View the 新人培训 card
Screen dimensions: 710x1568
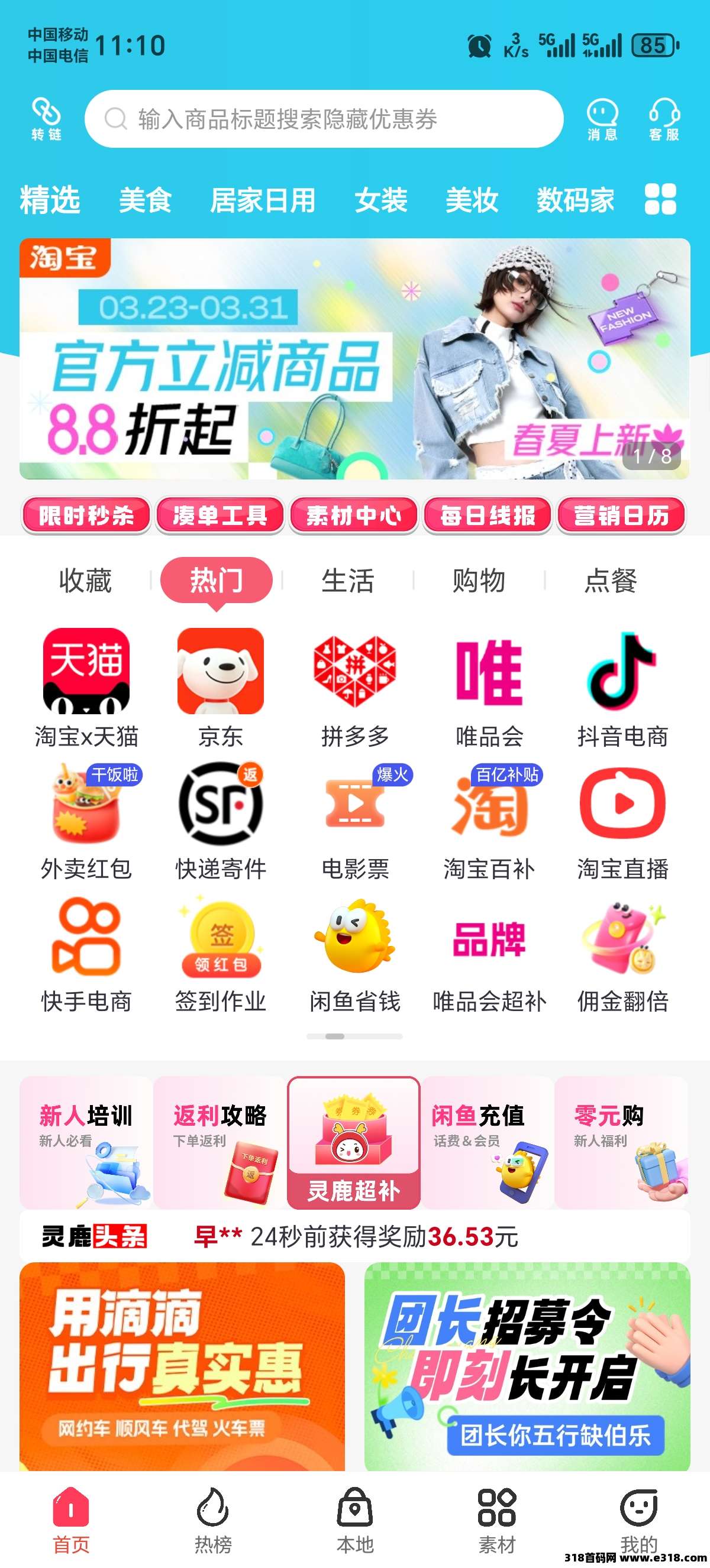click(x=86, y=1142)
